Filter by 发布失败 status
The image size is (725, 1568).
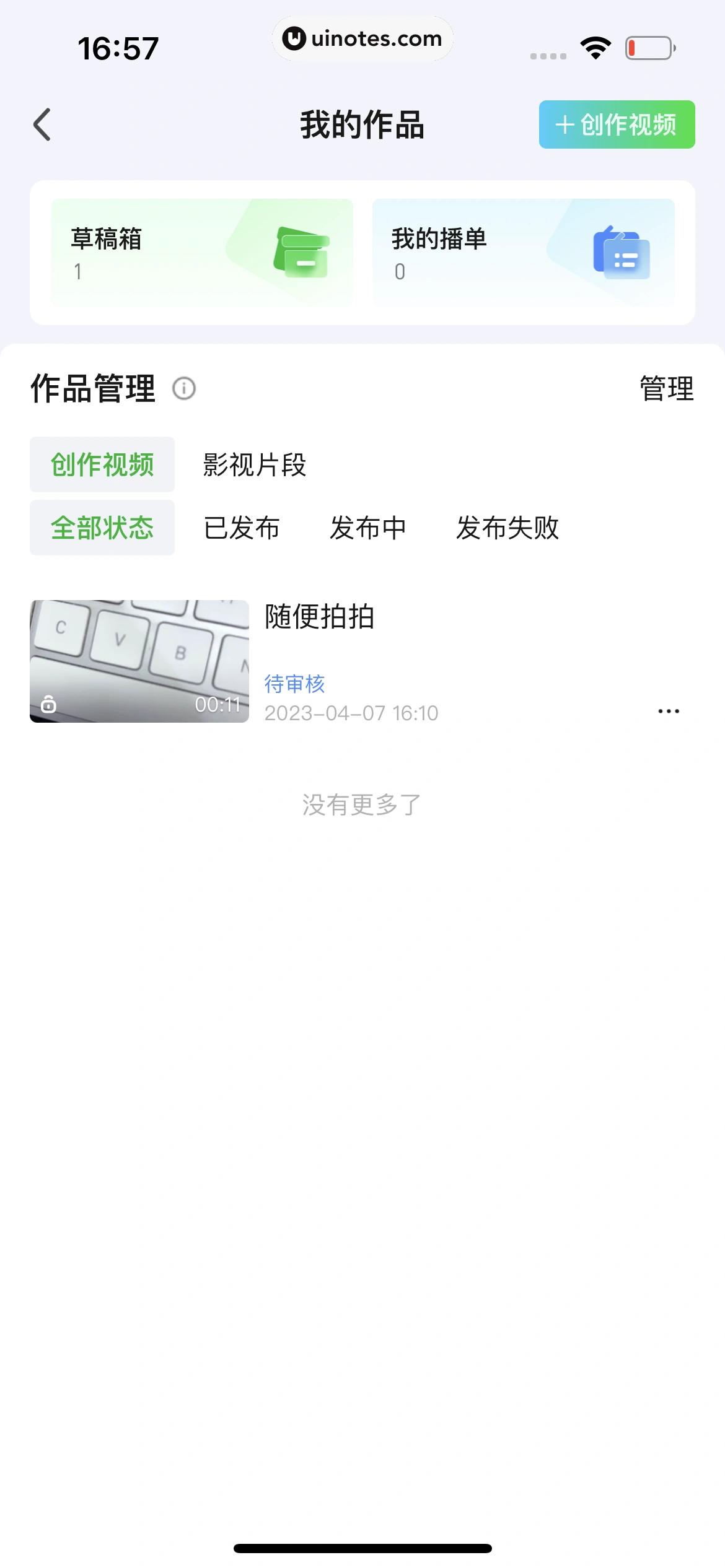point(507,528)
